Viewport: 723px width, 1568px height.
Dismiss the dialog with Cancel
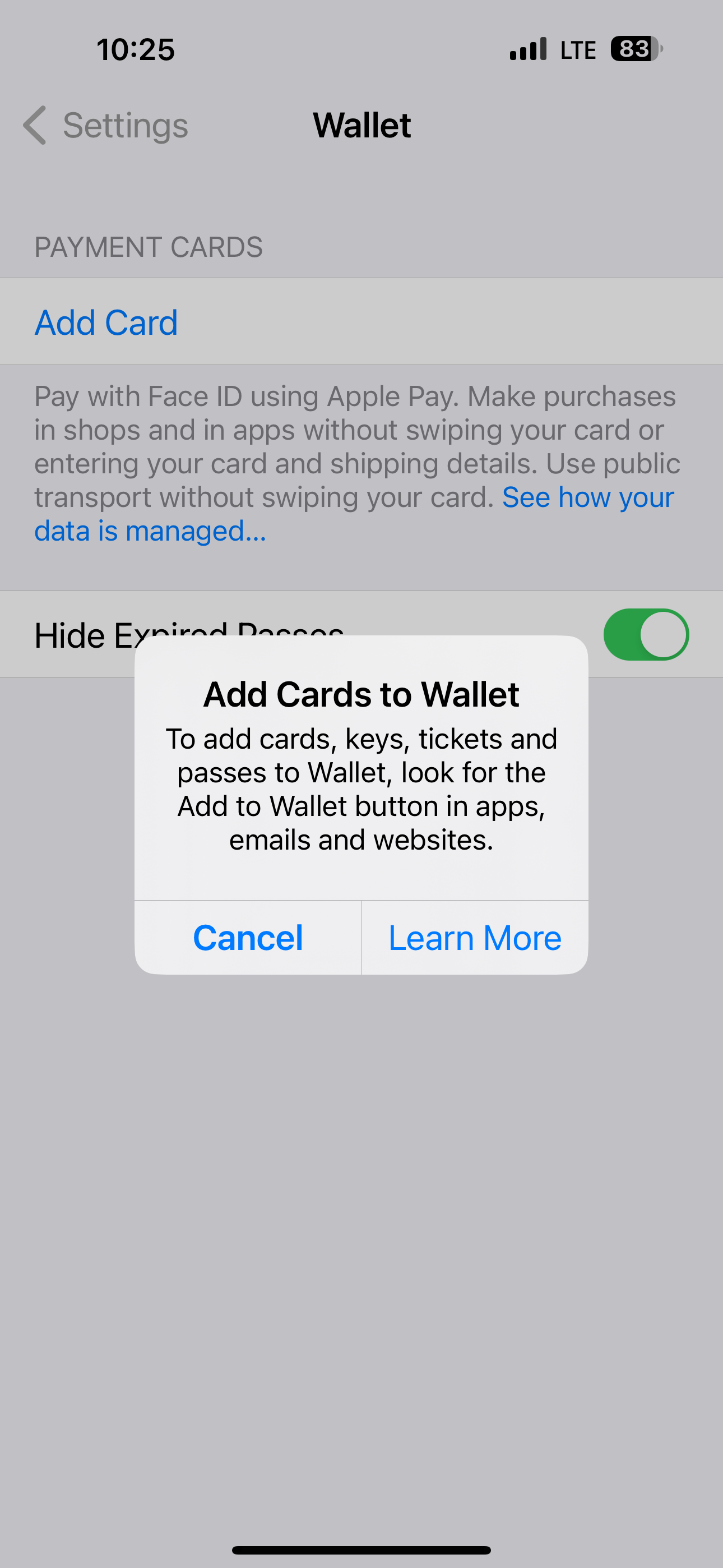pos(248,938)
